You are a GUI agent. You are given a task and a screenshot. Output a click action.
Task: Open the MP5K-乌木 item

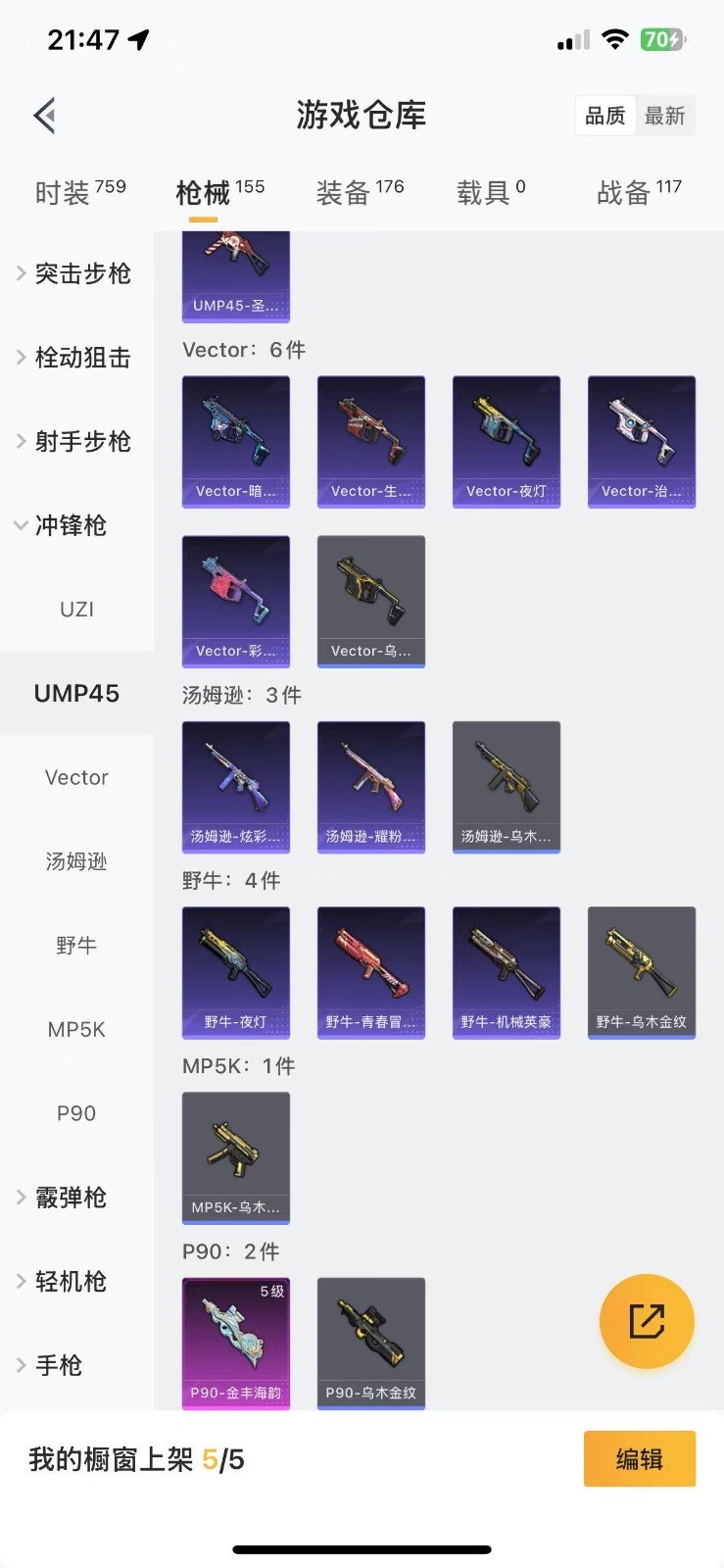[x=236, y=1157]
